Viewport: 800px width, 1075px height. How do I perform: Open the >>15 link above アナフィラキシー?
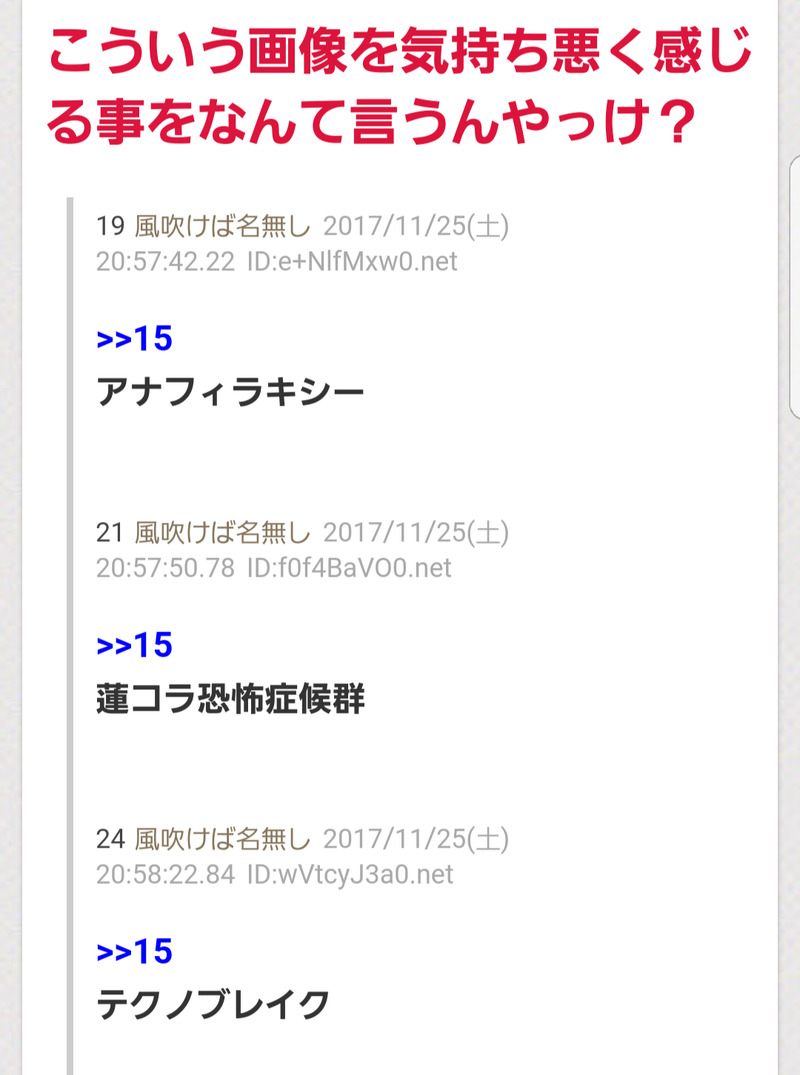pos(134,339)
